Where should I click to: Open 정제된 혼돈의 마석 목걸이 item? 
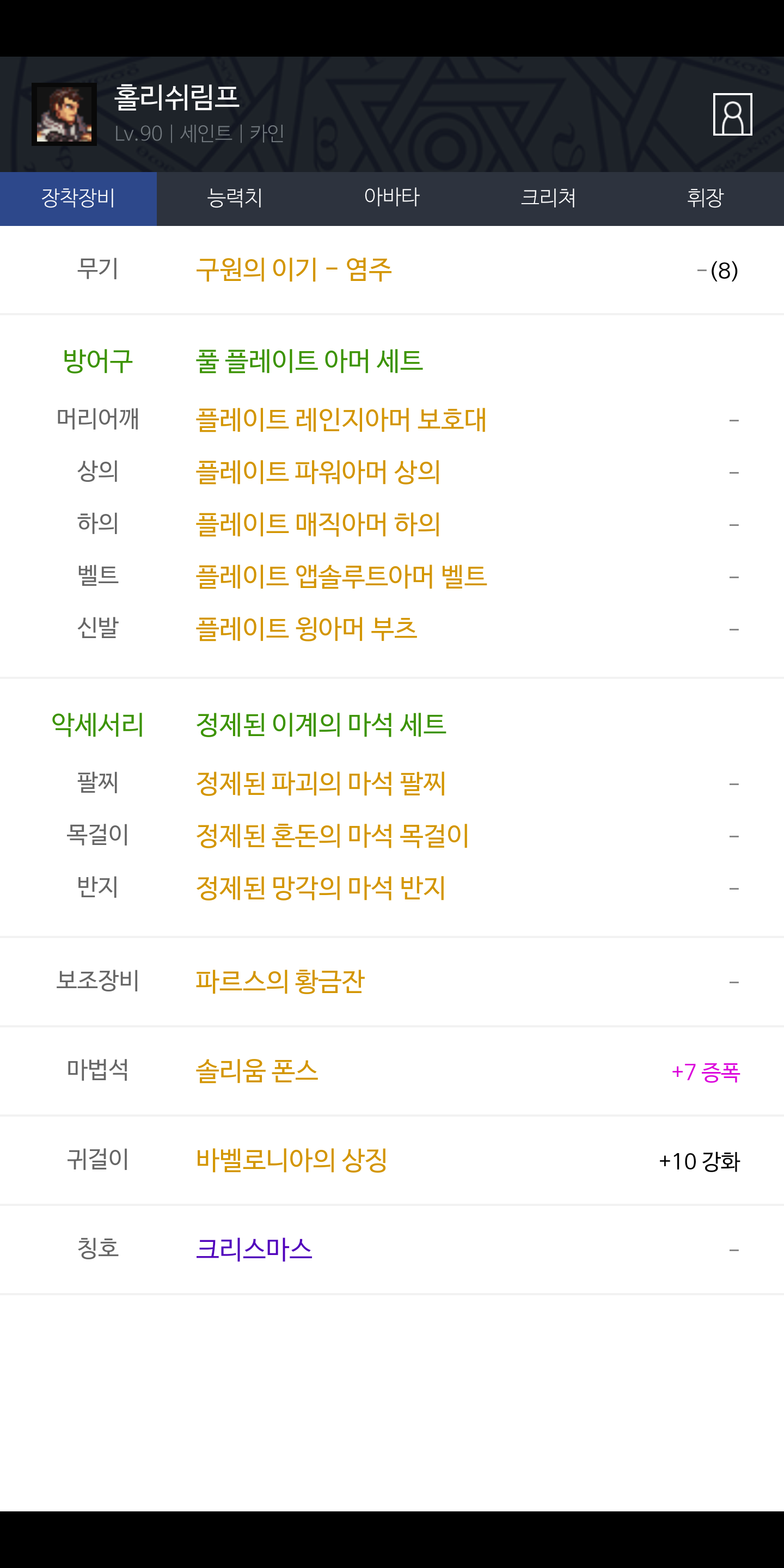point(332,836)
